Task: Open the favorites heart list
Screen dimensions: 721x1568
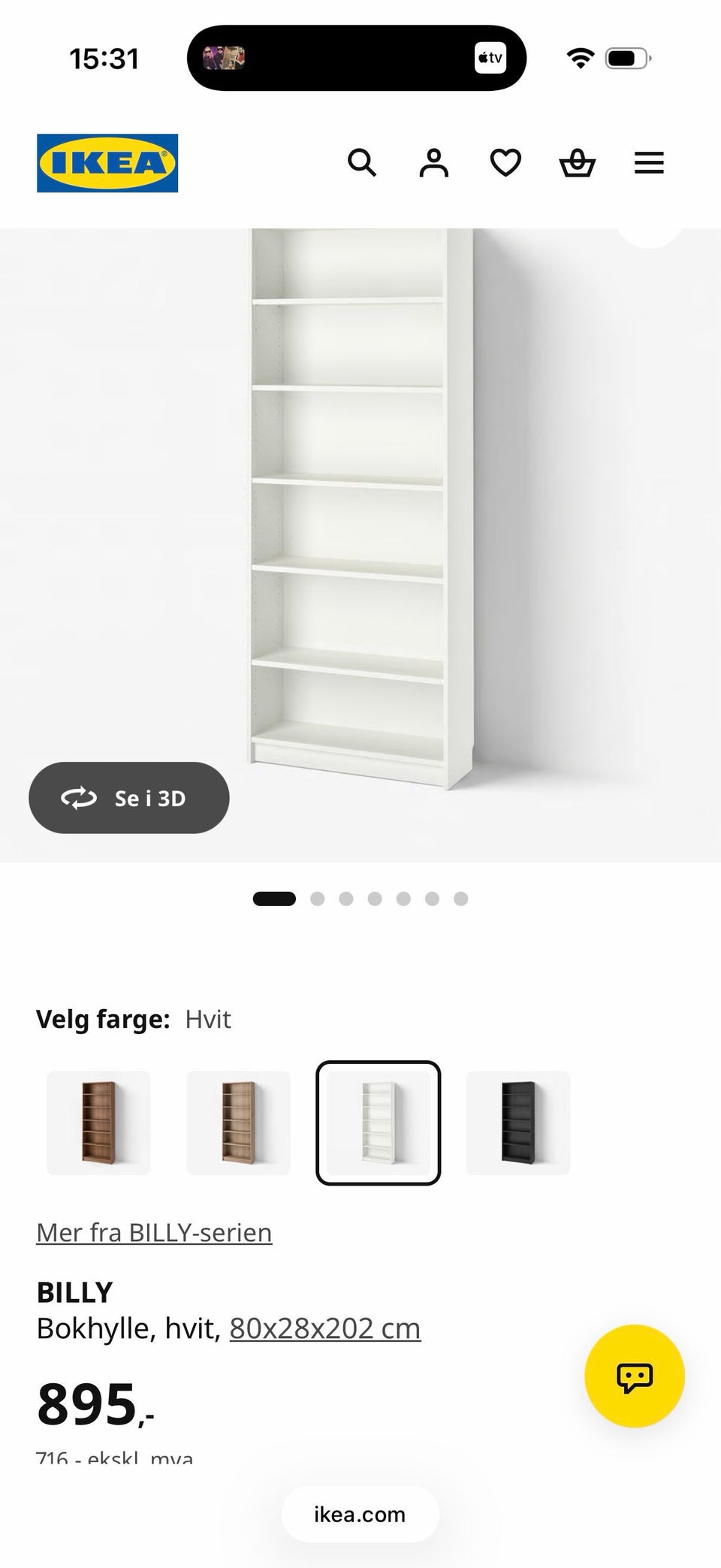Action: tap(505, 162)
